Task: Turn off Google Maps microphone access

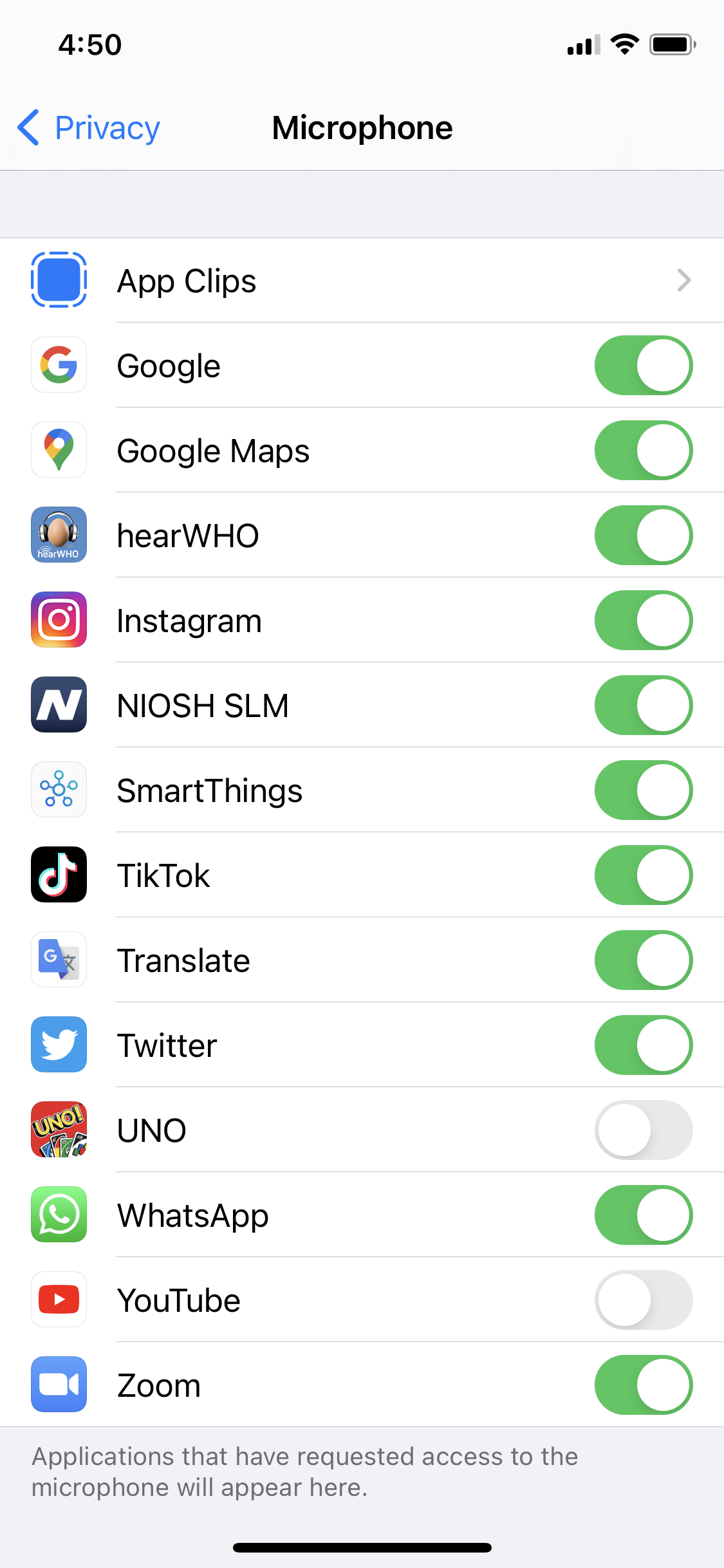Action: [643, 451]
